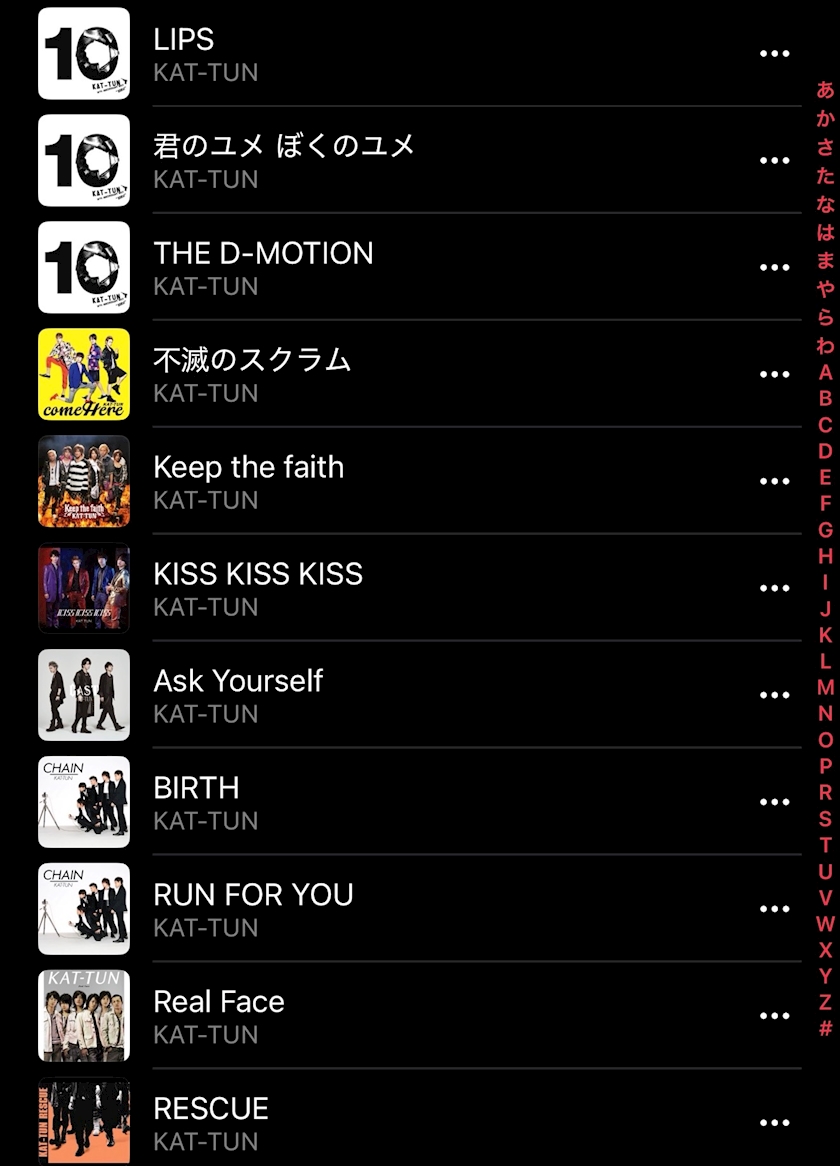Jump to あ in the index

[x=825, y=90]
